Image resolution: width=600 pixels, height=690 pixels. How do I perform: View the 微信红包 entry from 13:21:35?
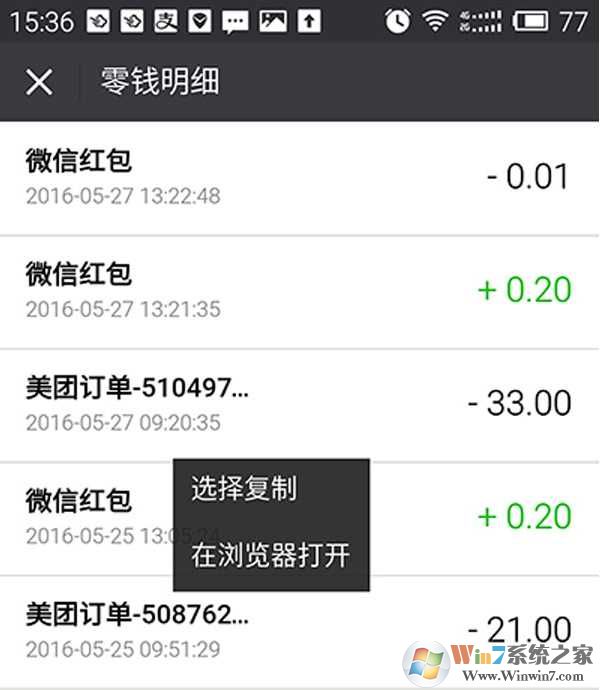tap(300, 291)
